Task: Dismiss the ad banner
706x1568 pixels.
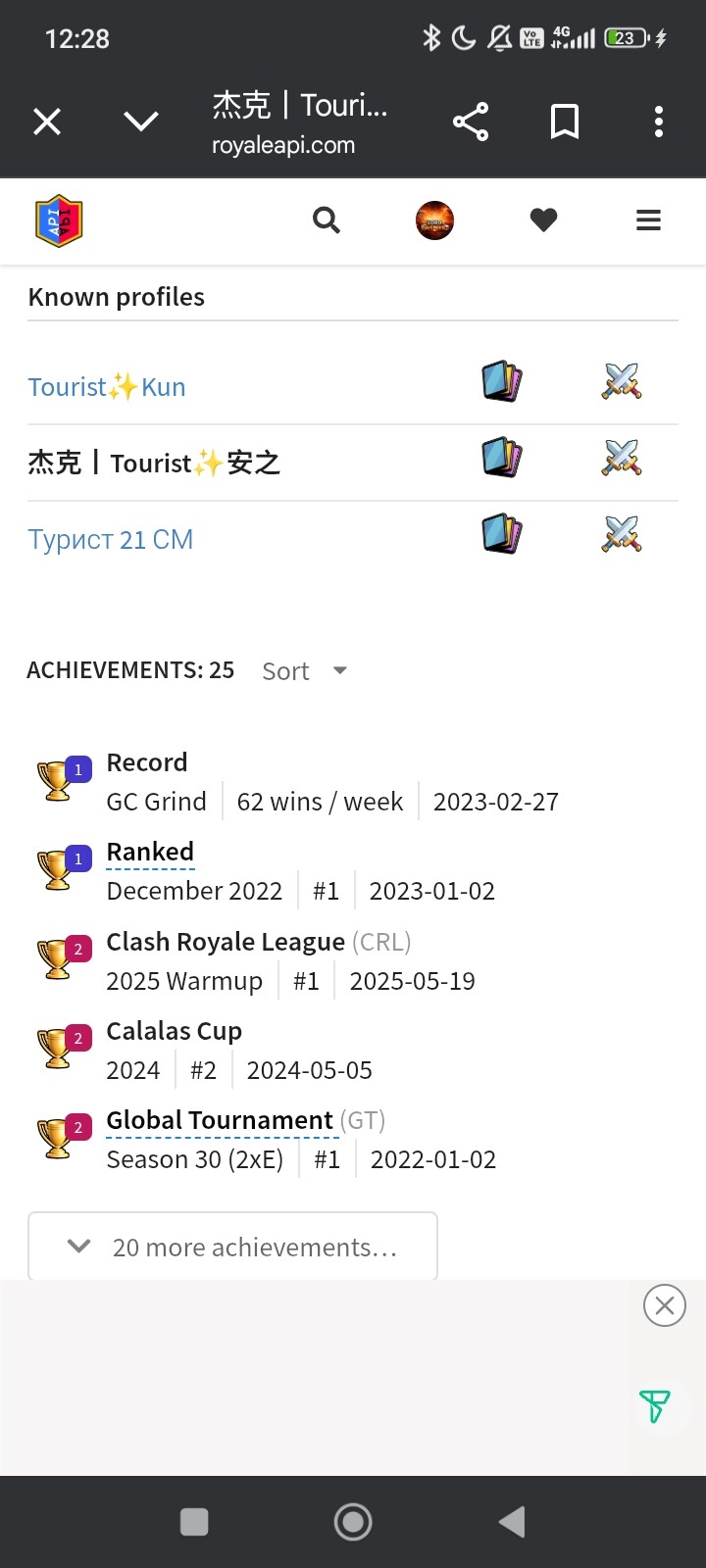Action: (664, 1305)
